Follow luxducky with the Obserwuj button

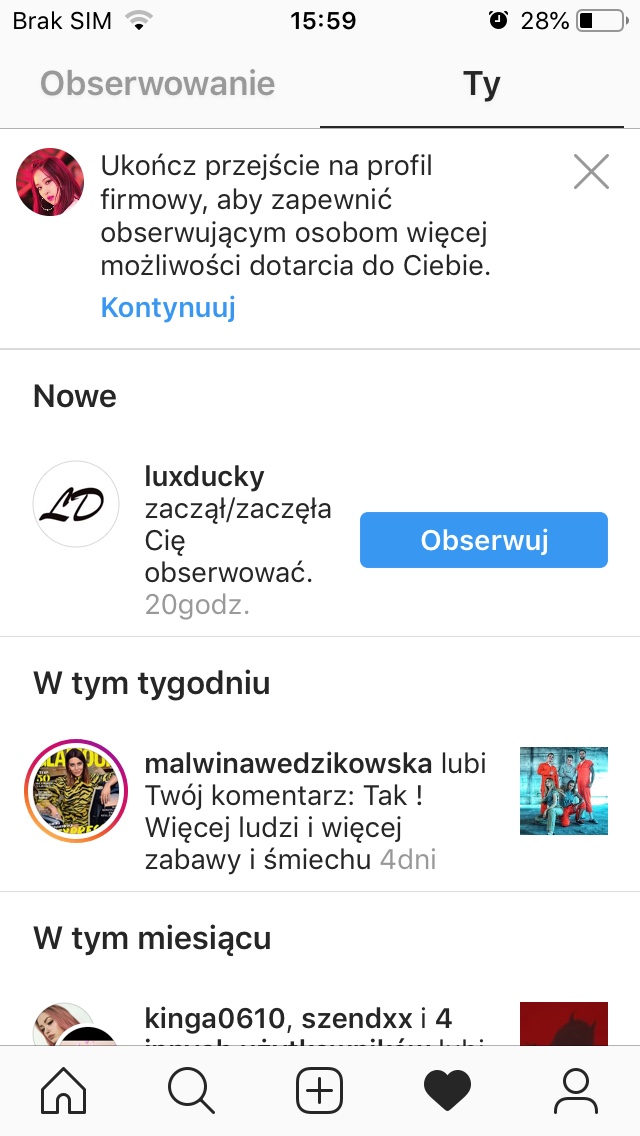(483, 540)
